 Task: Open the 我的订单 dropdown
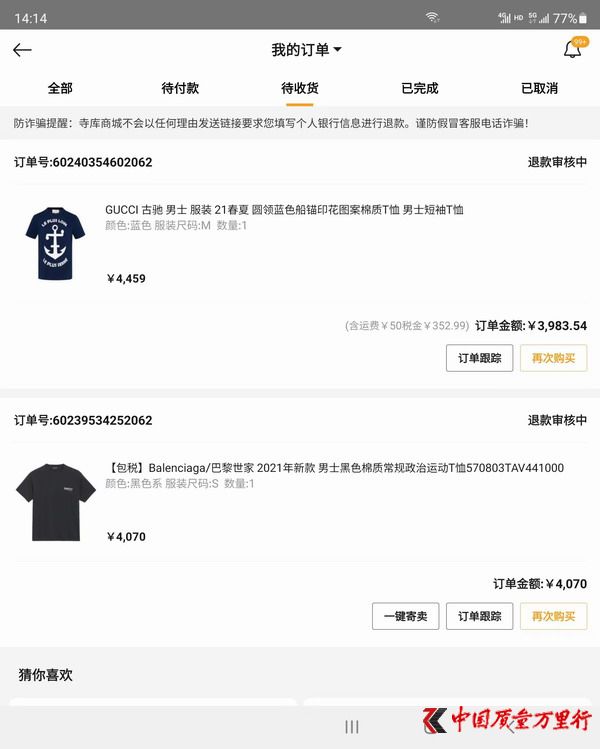coord(306,50)
